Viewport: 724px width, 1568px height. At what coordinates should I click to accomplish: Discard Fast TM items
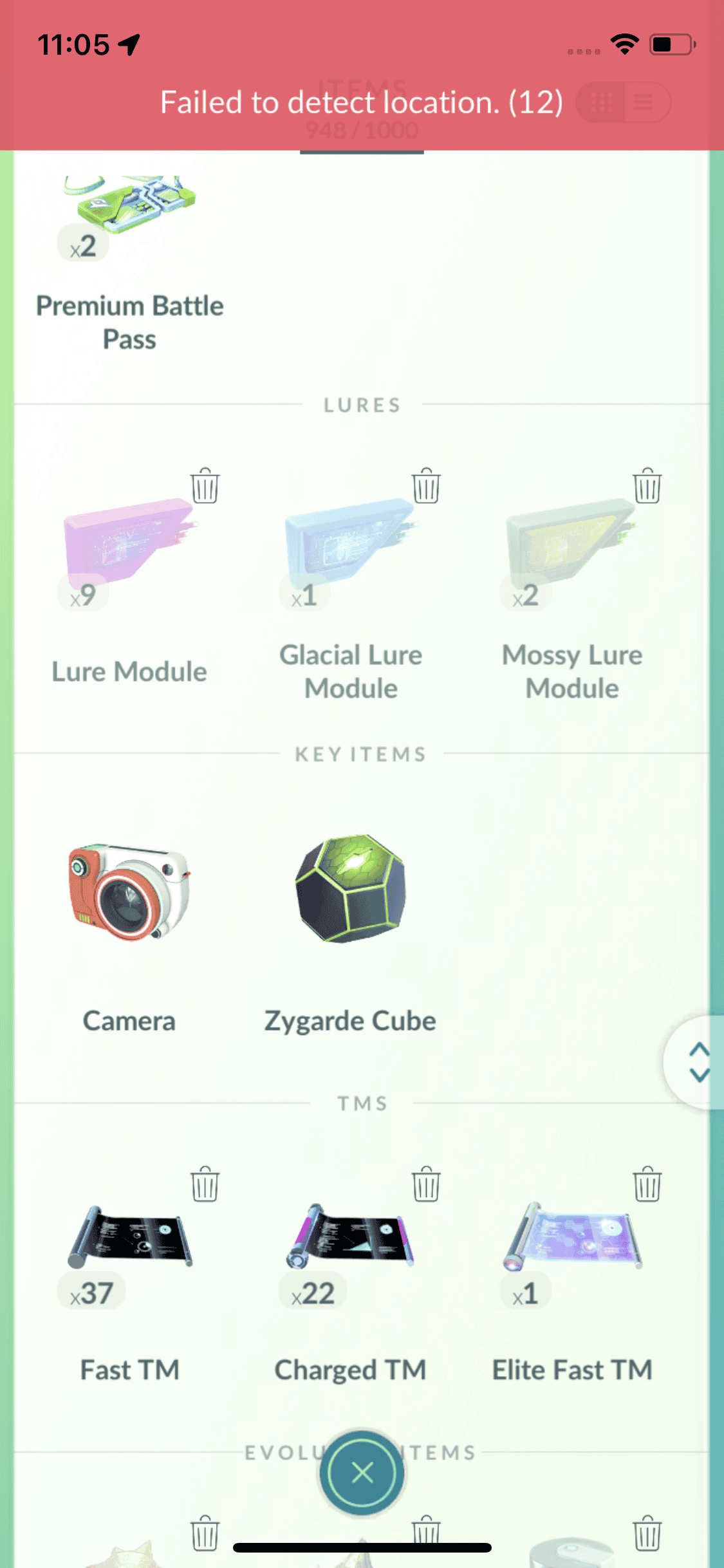click(x=205, y=1184)
